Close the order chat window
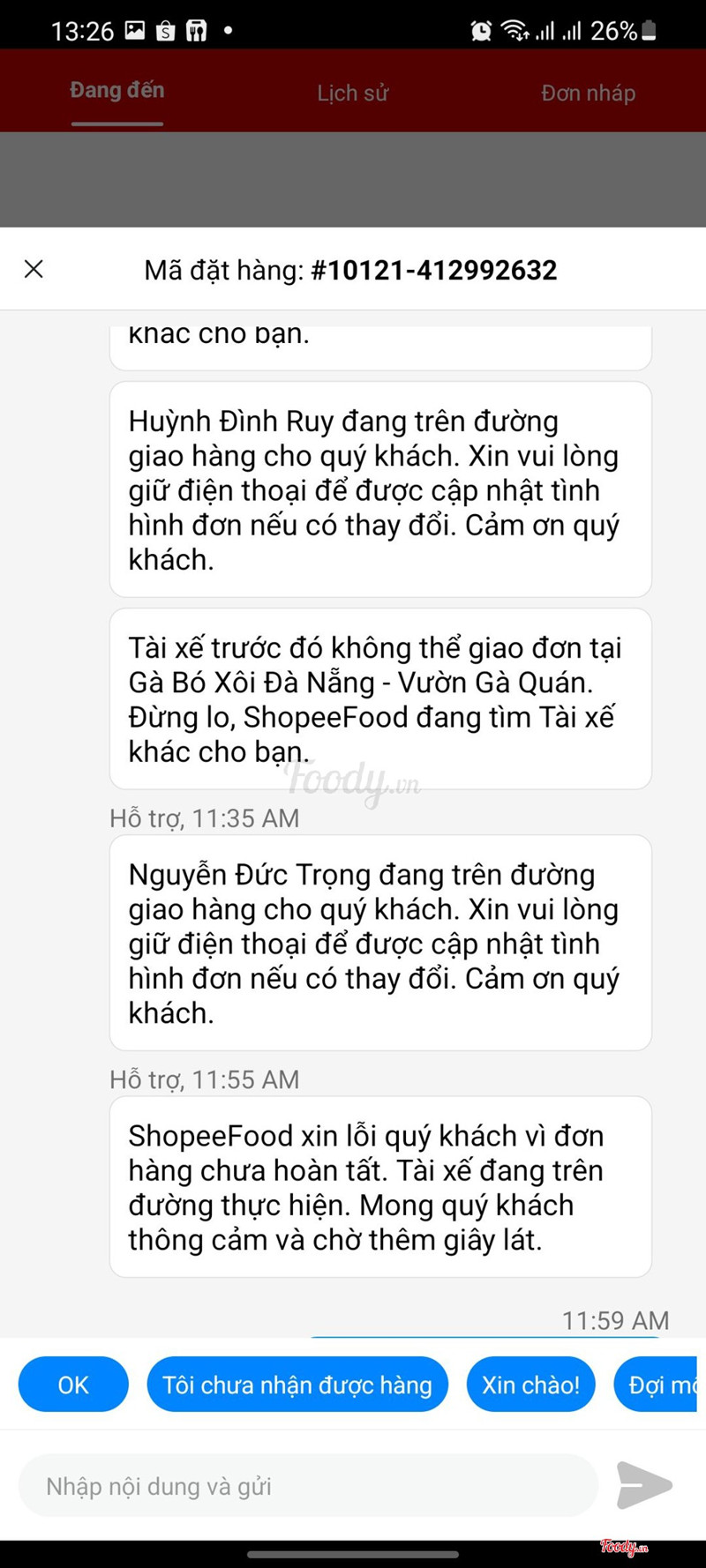The height and width of the screenshot is (1568, 706). [x=34, y=269]
